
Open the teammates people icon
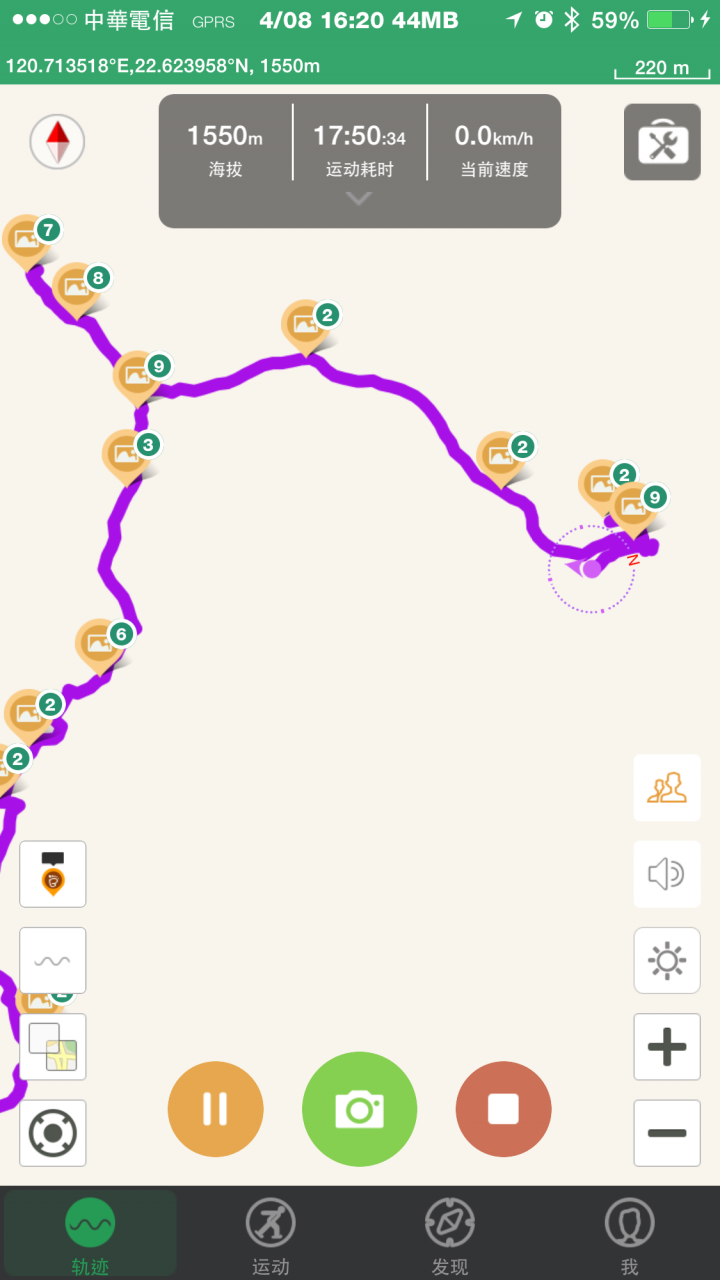point(667,788)
